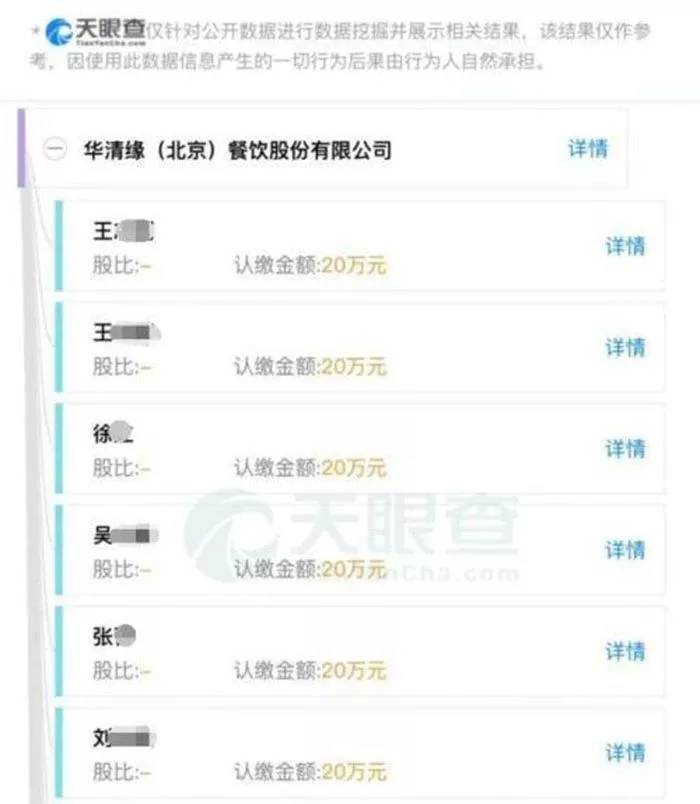The width and height of the screenshot is (700, 804).
Task: Open 详情 for shareholder 吴
Action: (625, 550)
